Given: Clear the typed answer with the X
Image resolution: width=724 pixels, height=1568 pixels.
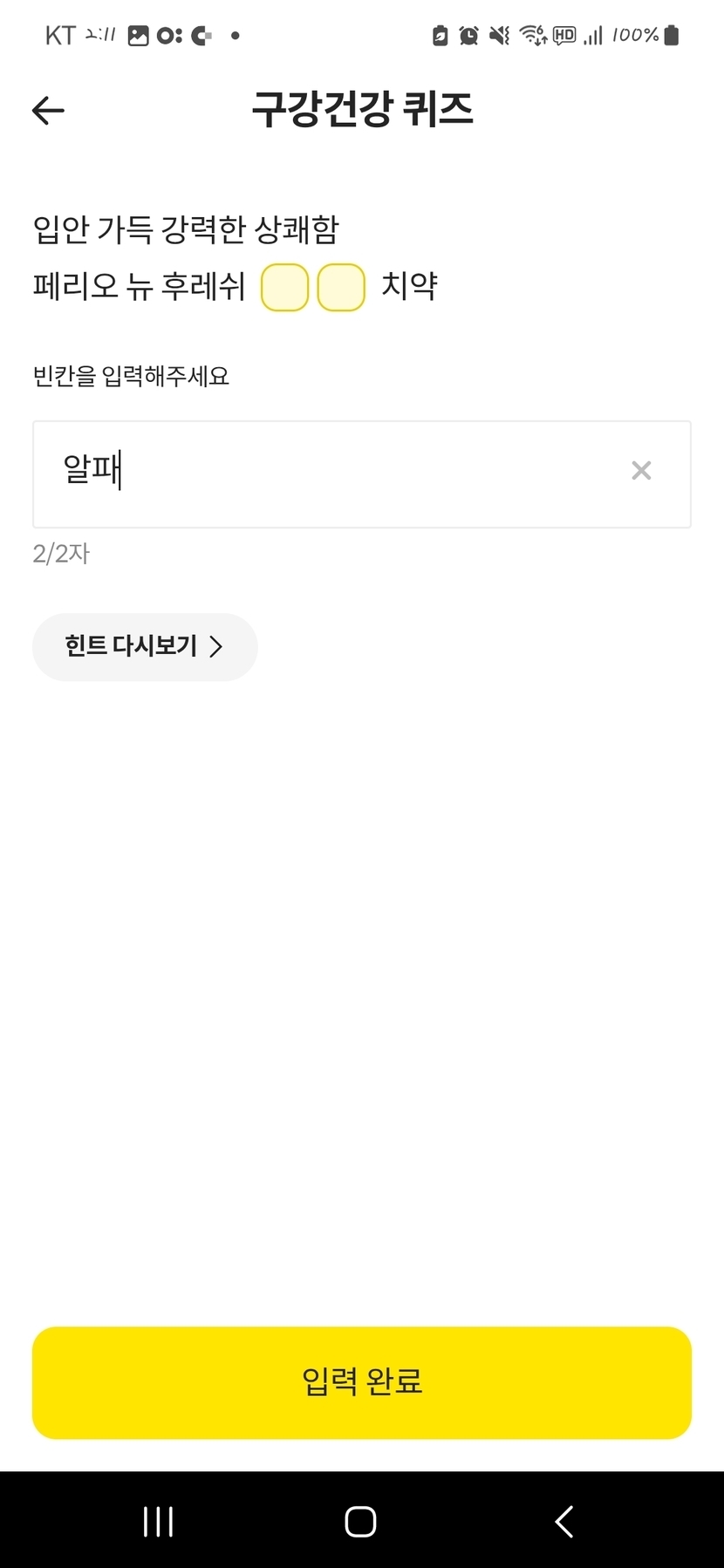Looking at the screenshot, I should pyautogui.click(x=641, y=471).
